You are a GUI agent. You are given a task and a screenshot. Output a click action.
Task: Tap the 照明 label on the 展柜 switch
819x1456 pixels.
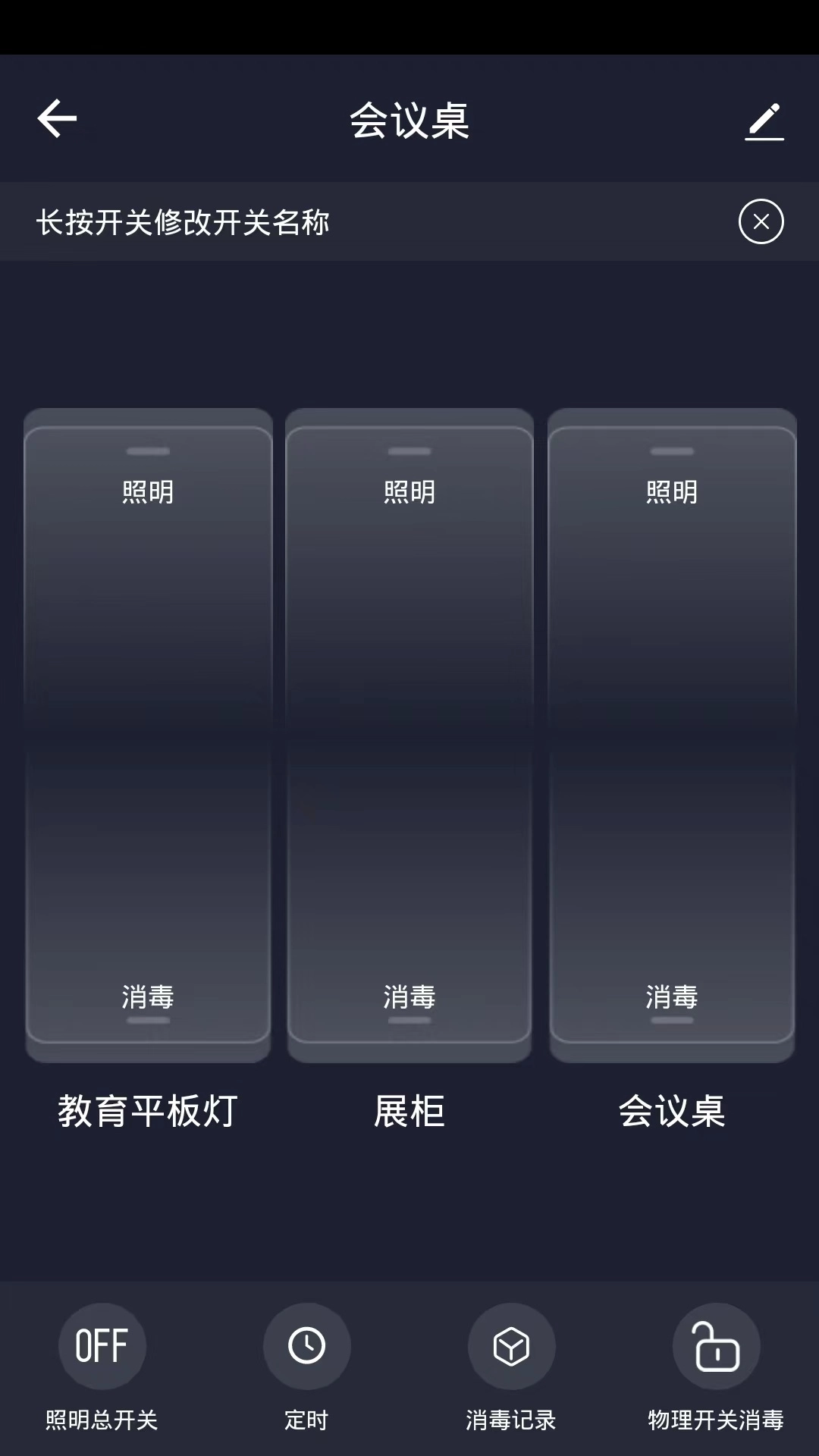tap(408, 491)
